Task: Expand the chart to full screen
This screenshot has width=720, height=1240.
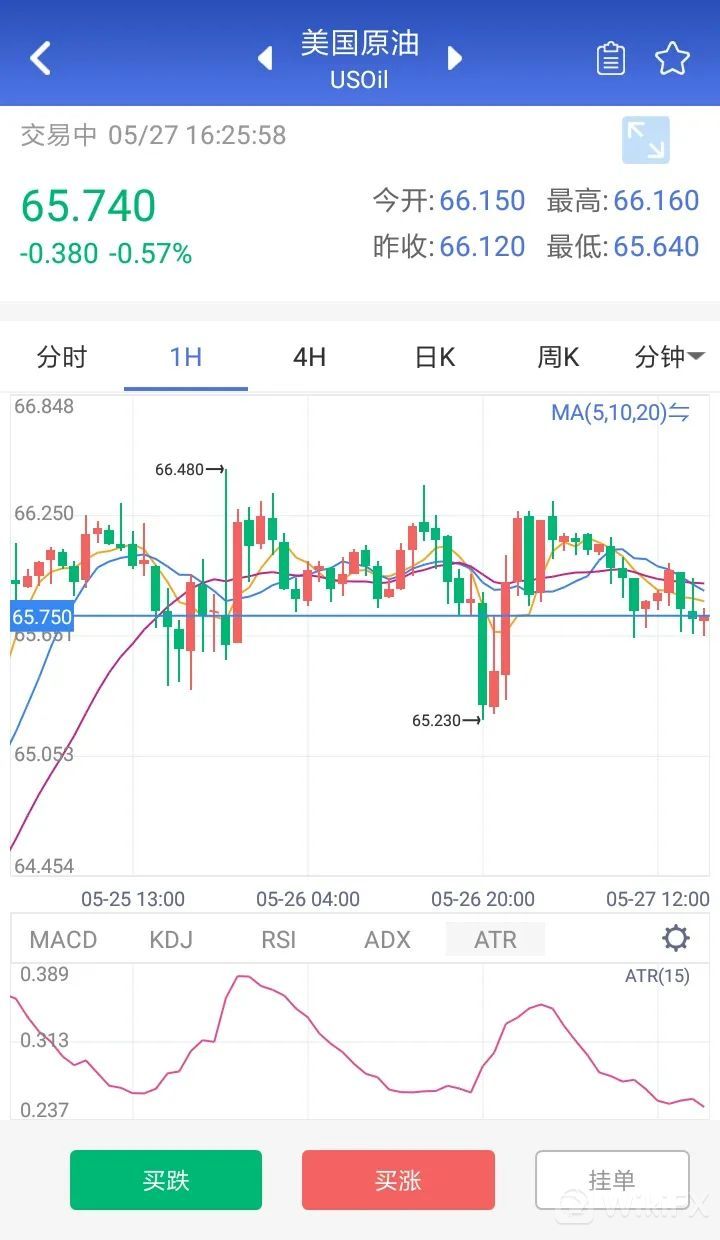Action: (645, 140)
